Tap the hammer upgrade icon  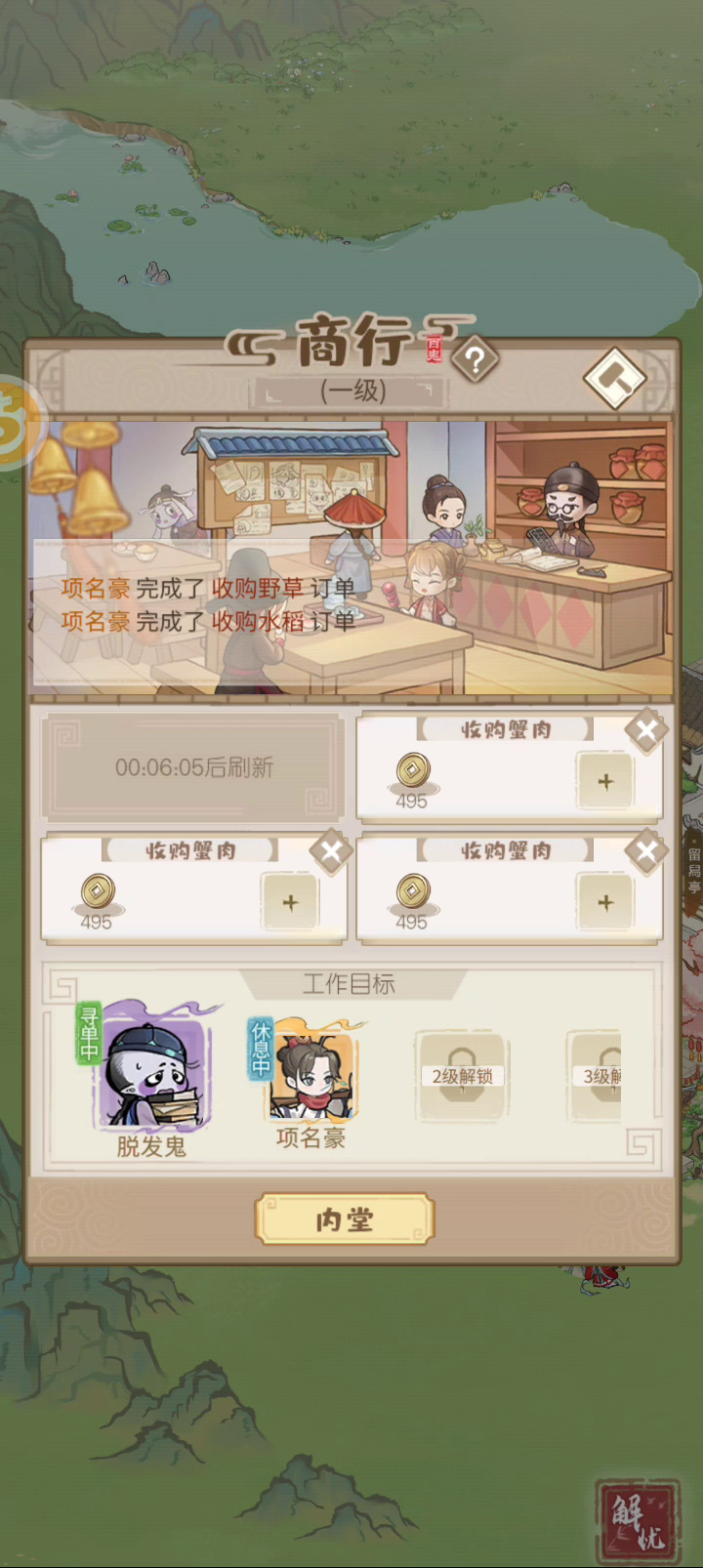pos(615,378)
